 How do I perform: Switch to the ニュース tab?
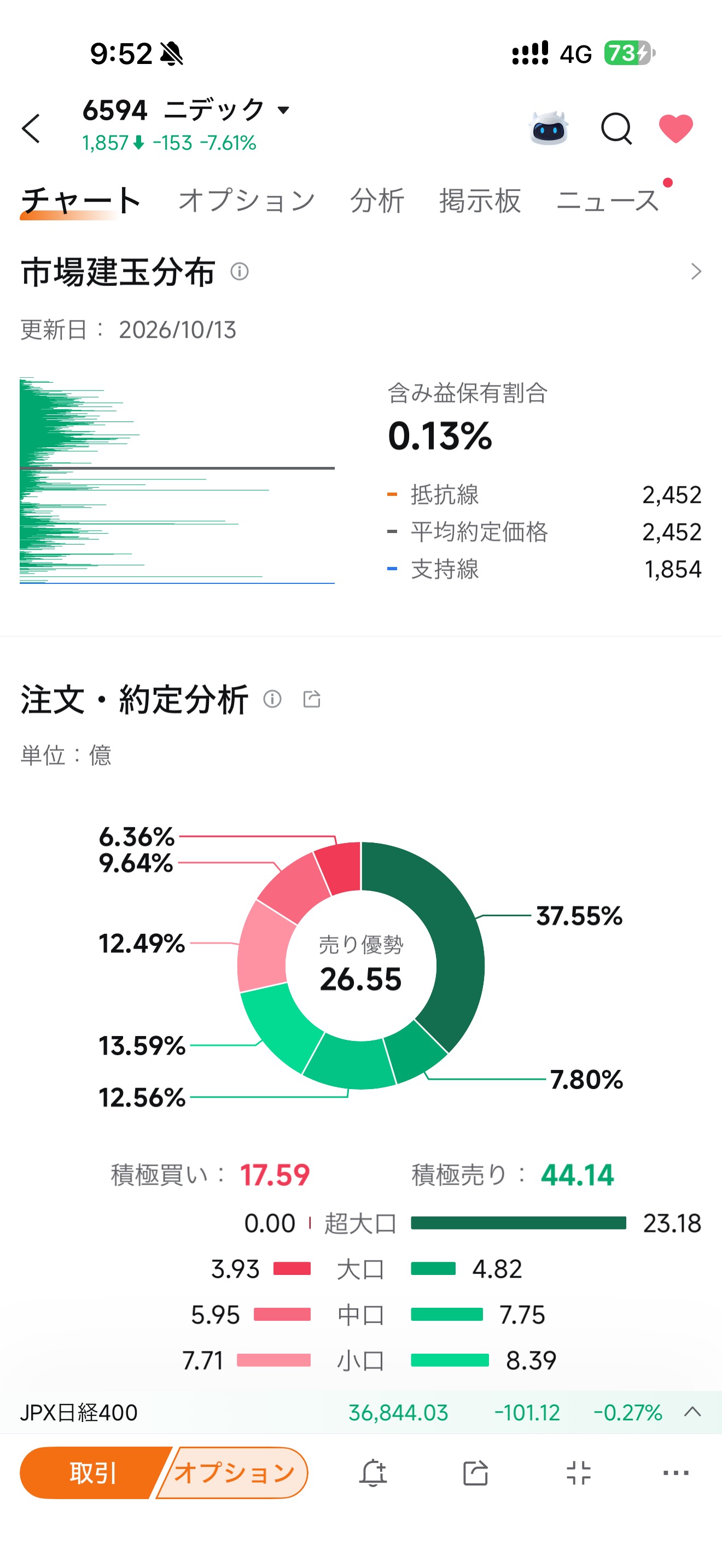pyautogui.click(x=608, y=200)
